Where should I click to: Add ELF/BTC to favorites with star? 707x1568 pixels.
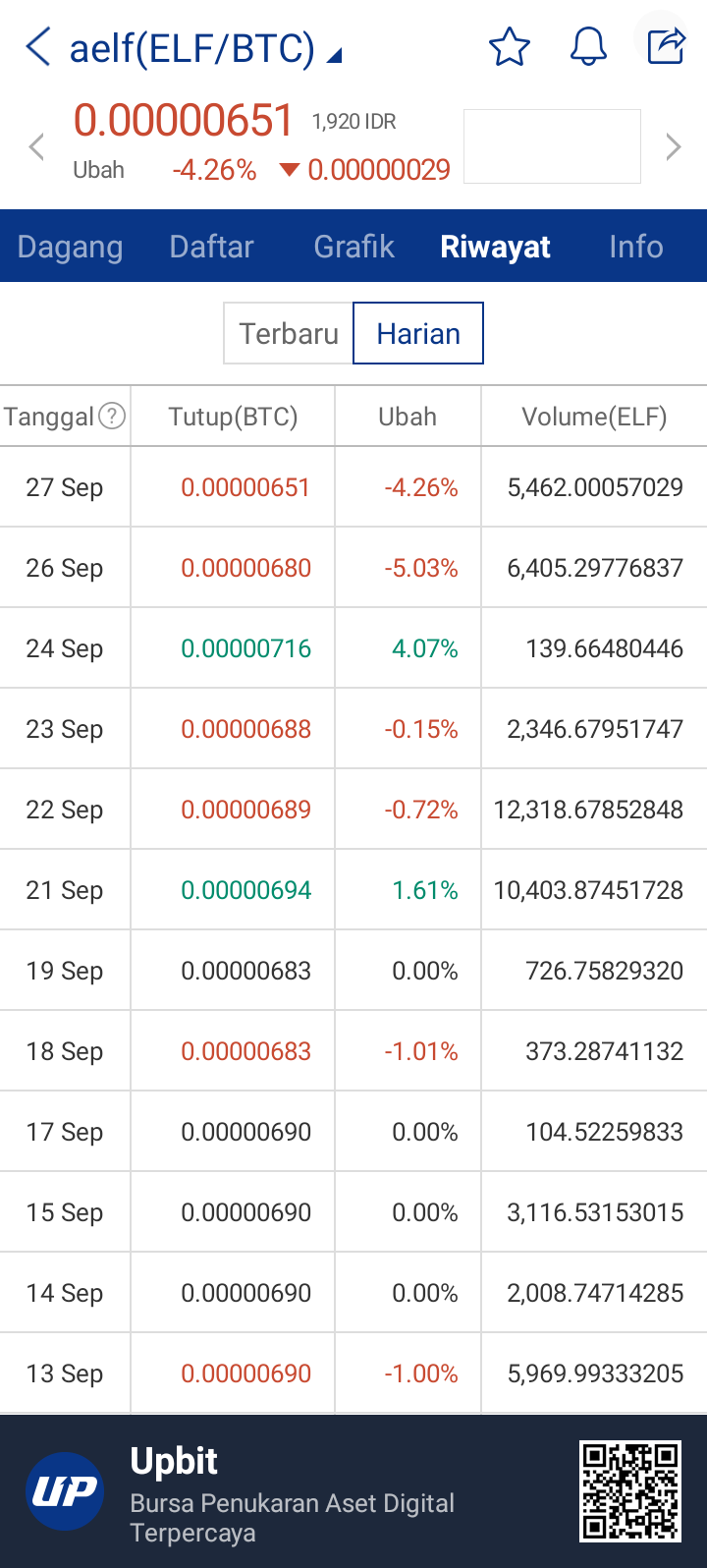point(509,46)
